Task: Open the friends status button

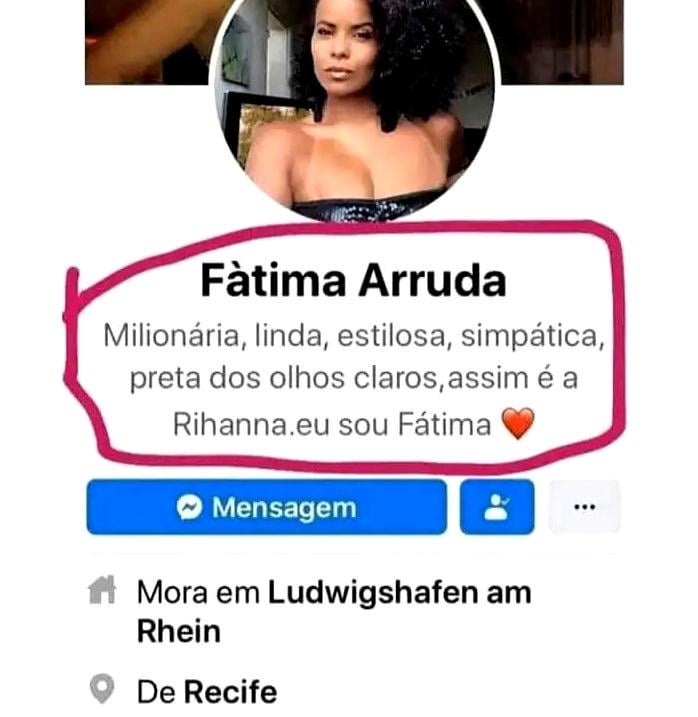Action: 496,507
